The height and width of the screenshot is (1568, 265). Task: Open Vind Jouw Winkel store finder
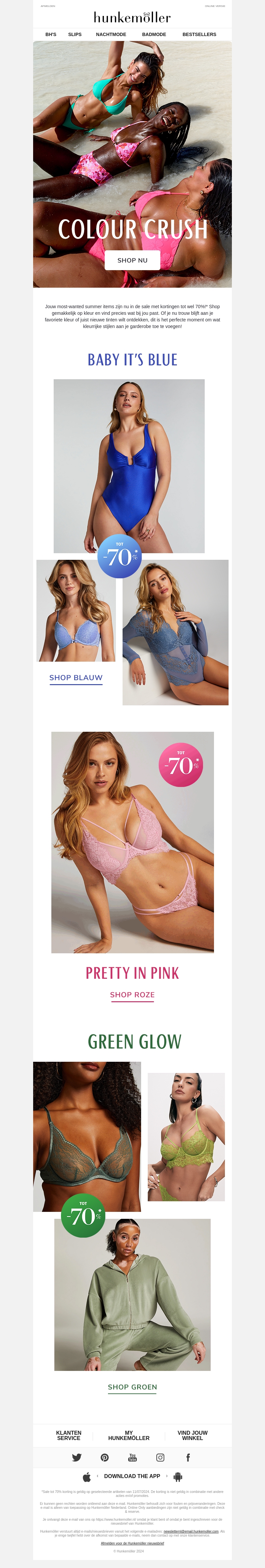pos(192,1435)
